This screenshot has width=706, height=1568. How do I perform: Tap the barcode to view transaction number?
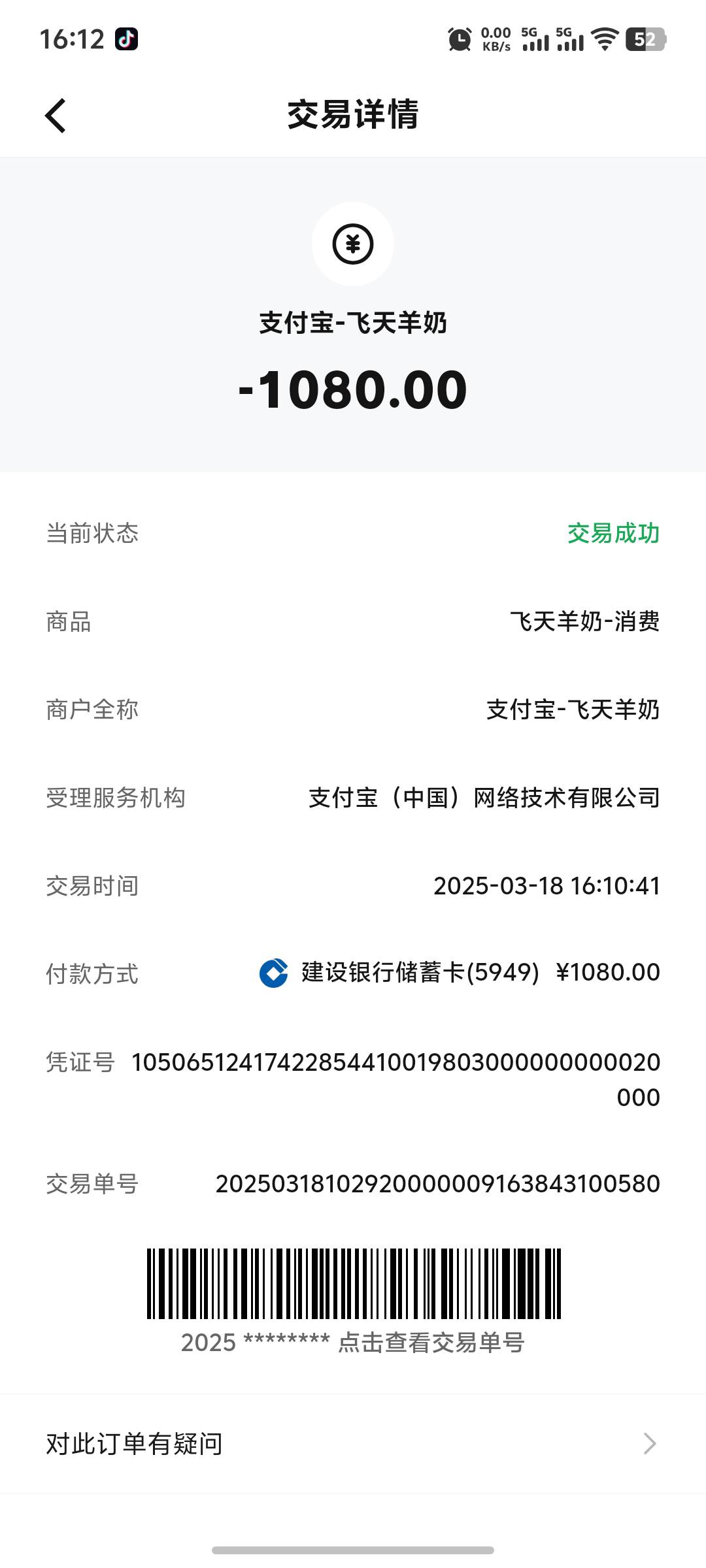(x=354, y=1283)
